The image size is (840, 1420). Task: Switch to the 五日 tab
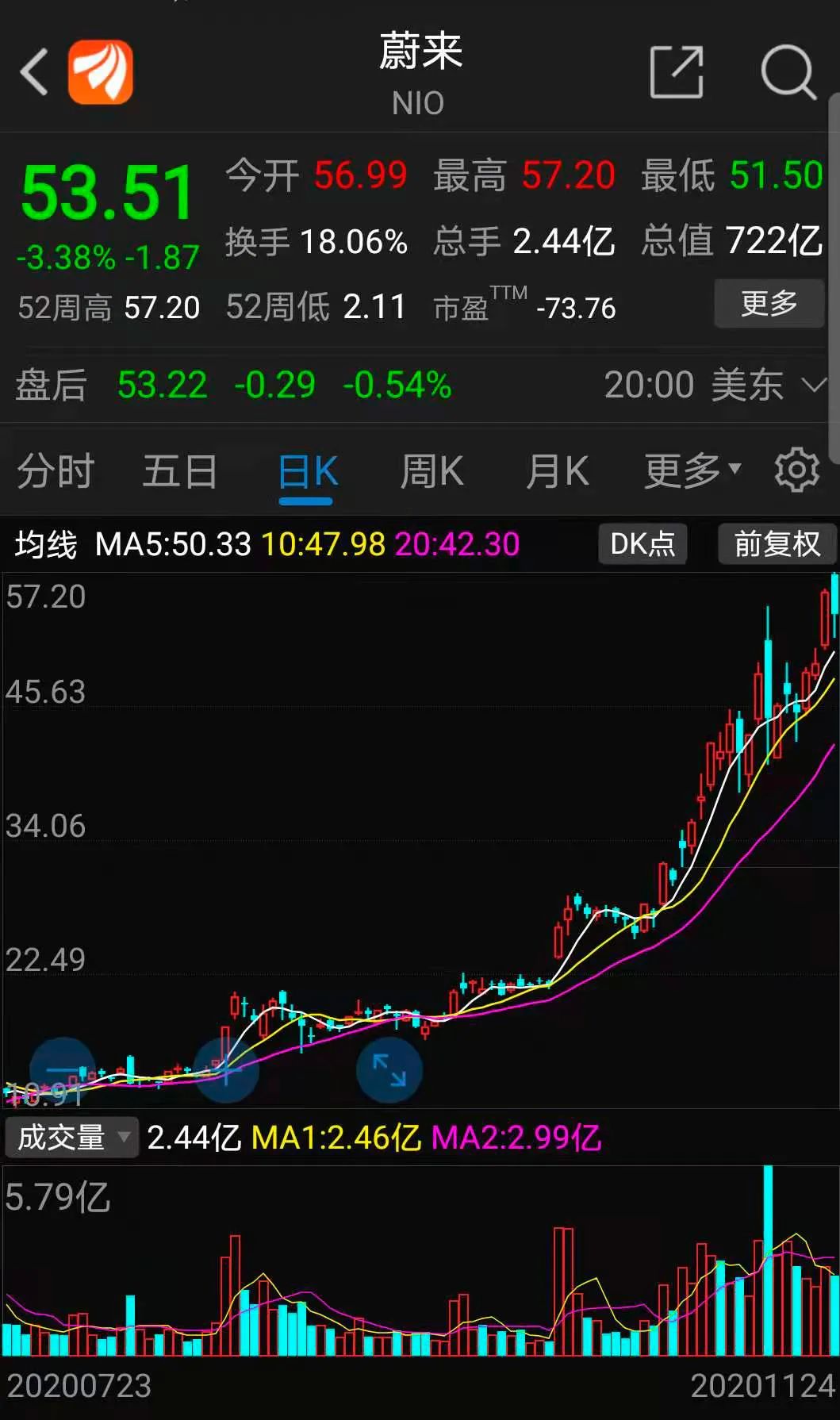(x=180, y=471)
